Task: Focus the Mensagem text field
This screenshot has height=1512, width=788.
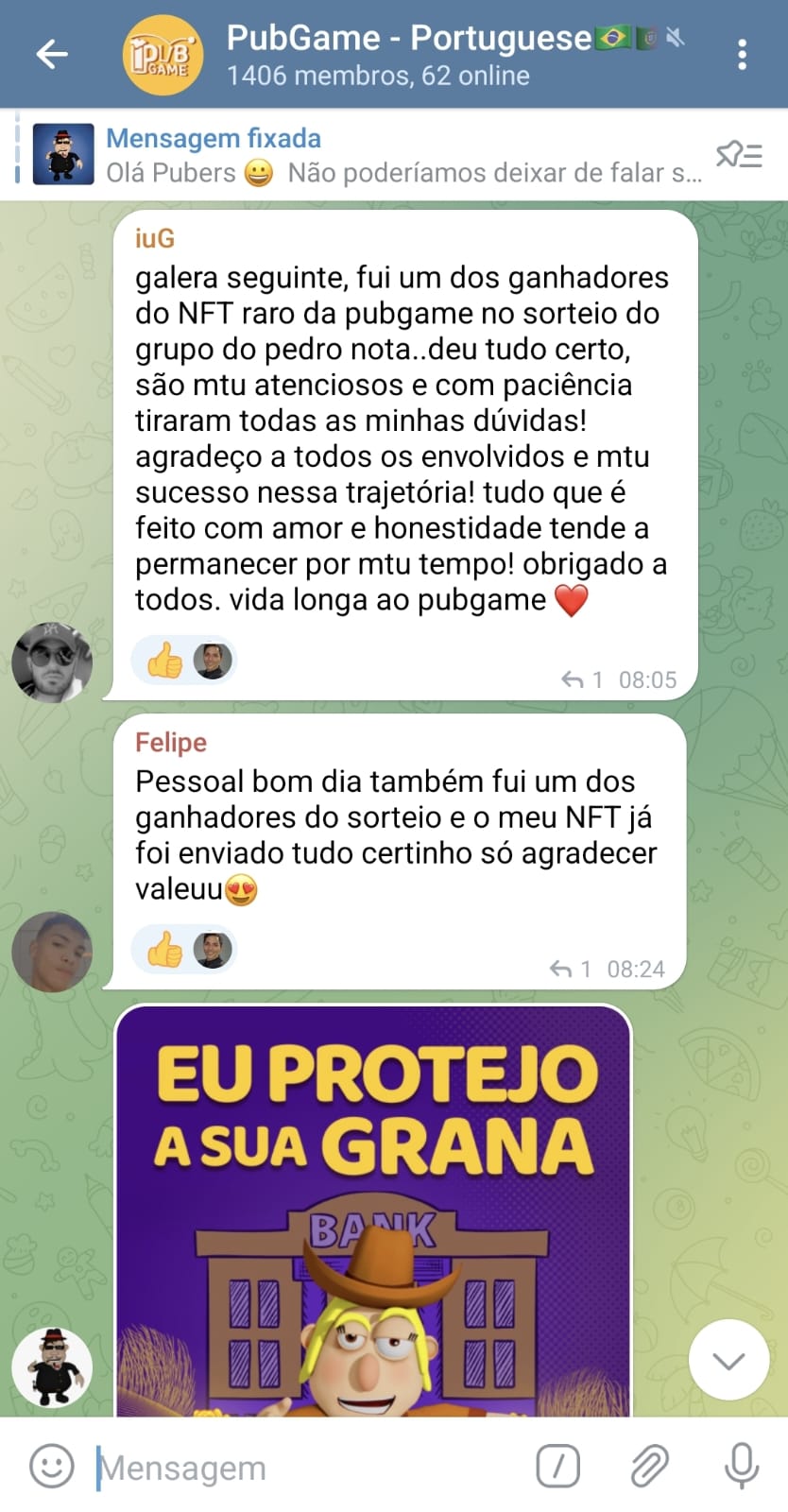Action: 302,1468
